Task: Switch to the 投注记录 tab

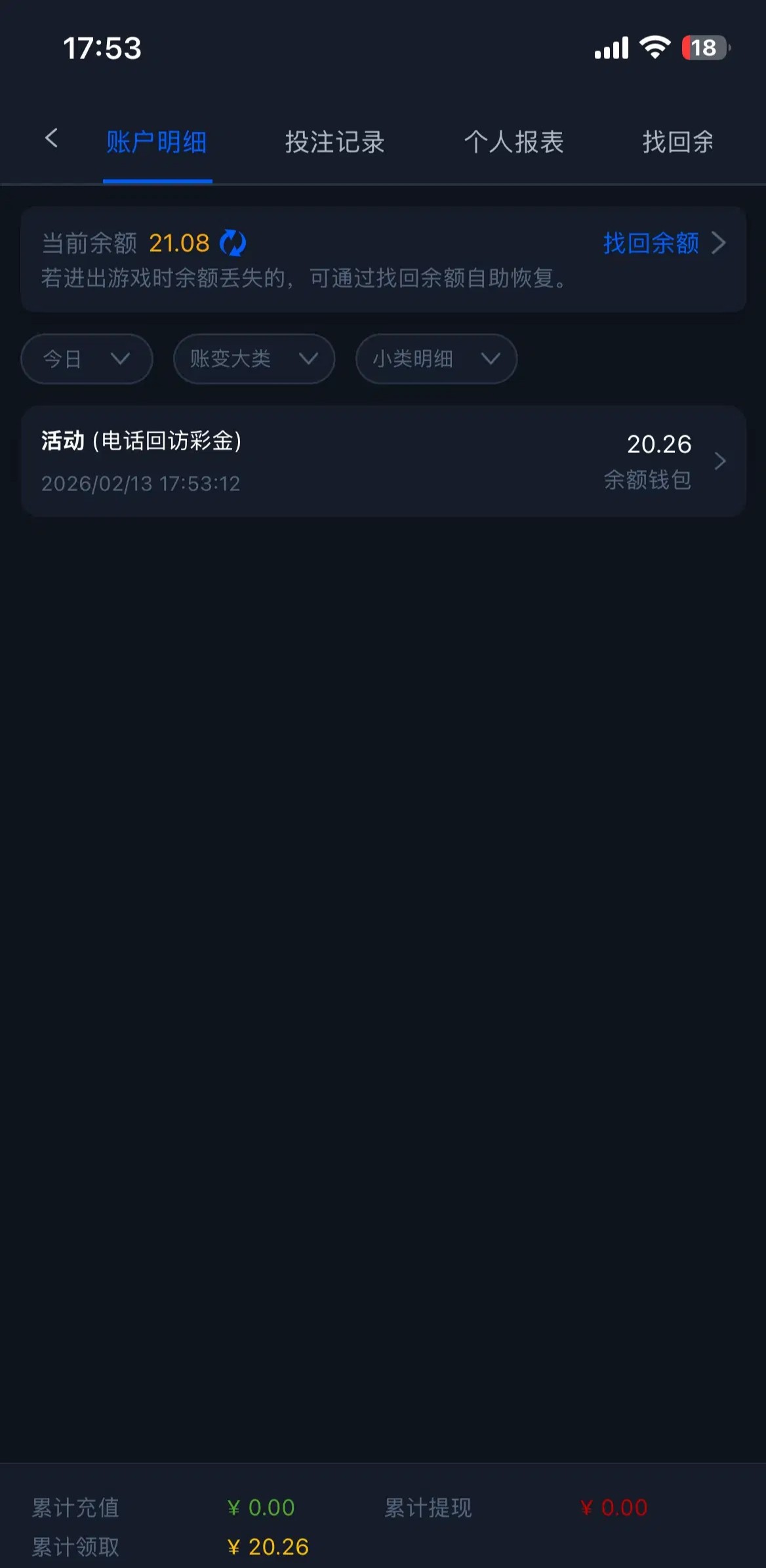Action: click(x=334, y=142)
